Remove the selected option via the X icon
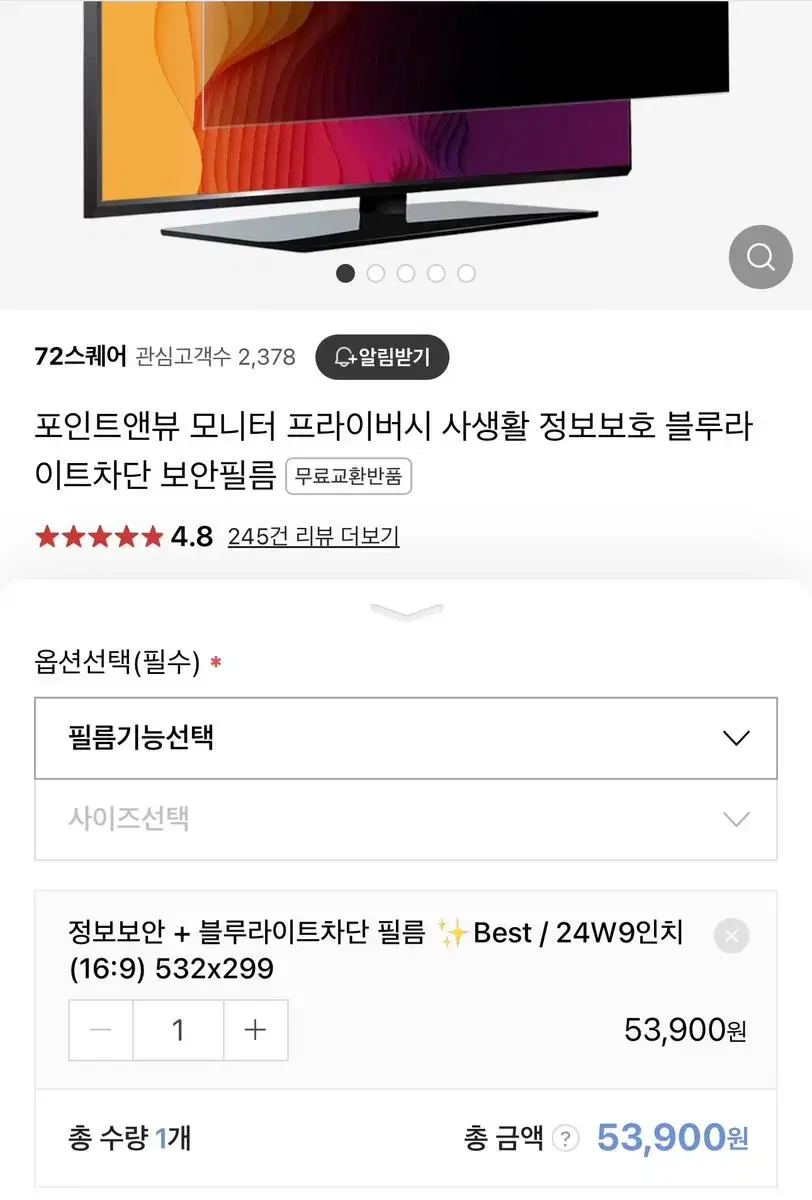This screenshot has width=812, height=1200. [x=731, y=937]
